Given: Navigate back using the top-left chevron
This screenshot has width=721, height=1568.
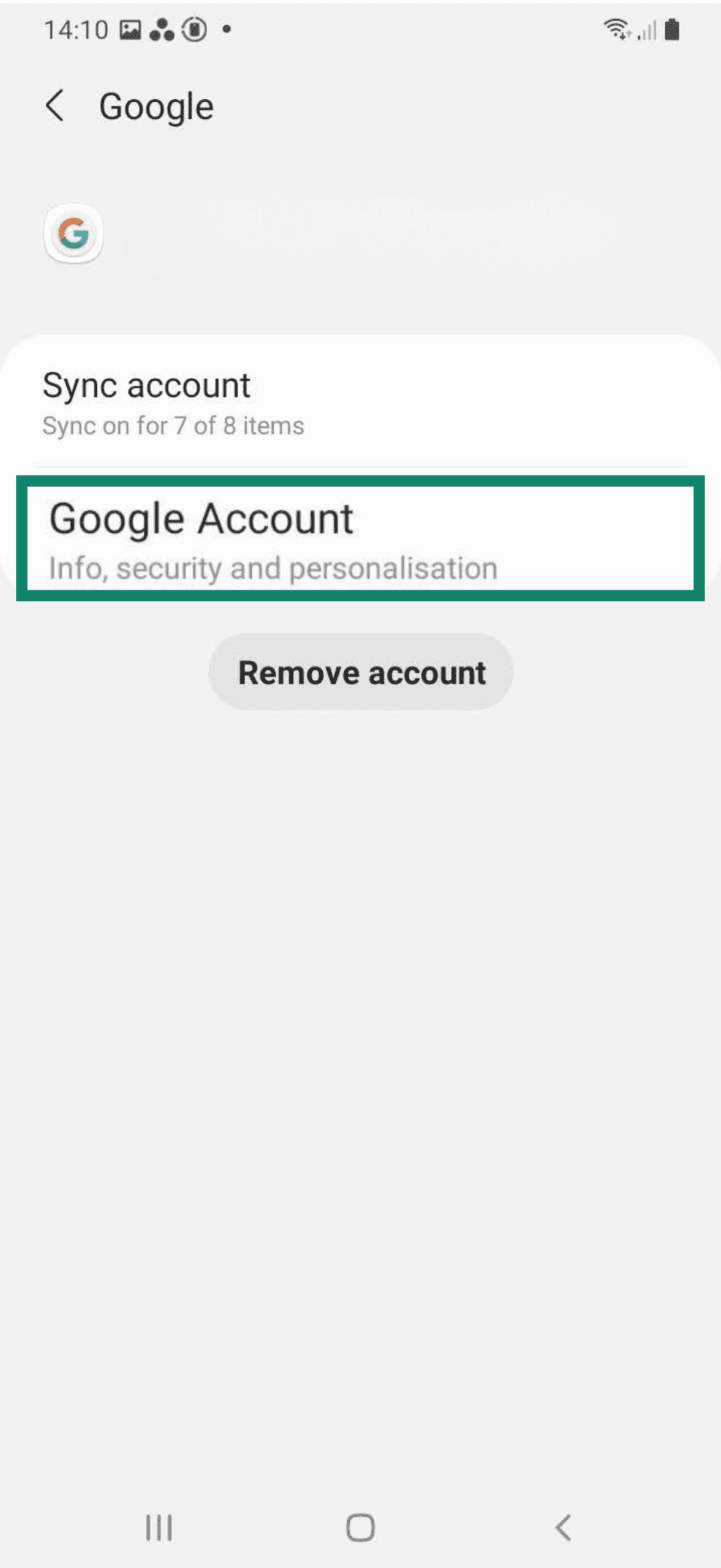Looking at the screenshot, I should tap(55, 105).
